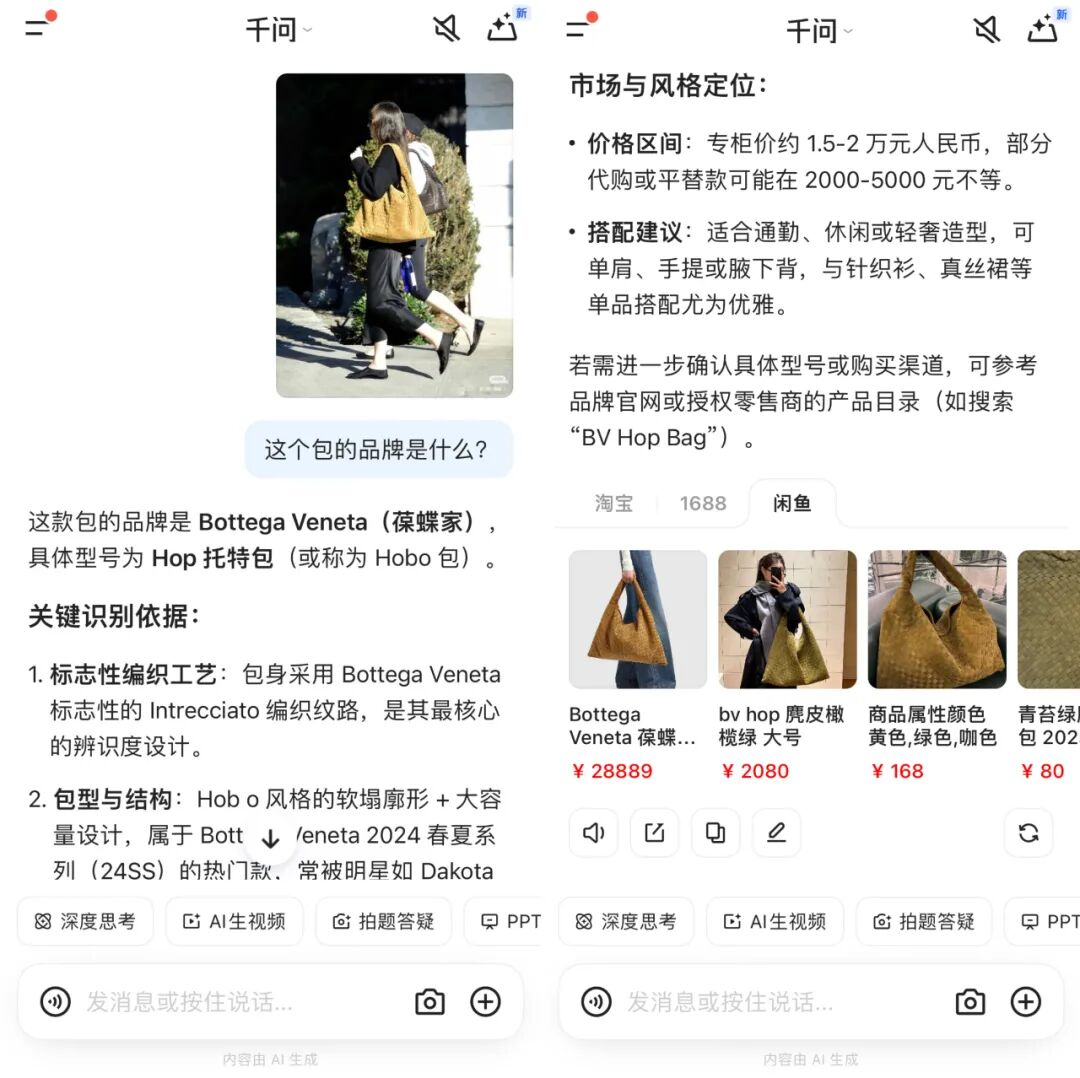The image size is (1080, 1078).
Task: Select the 闲鱼 tab
Action: (x=792, y=504)
